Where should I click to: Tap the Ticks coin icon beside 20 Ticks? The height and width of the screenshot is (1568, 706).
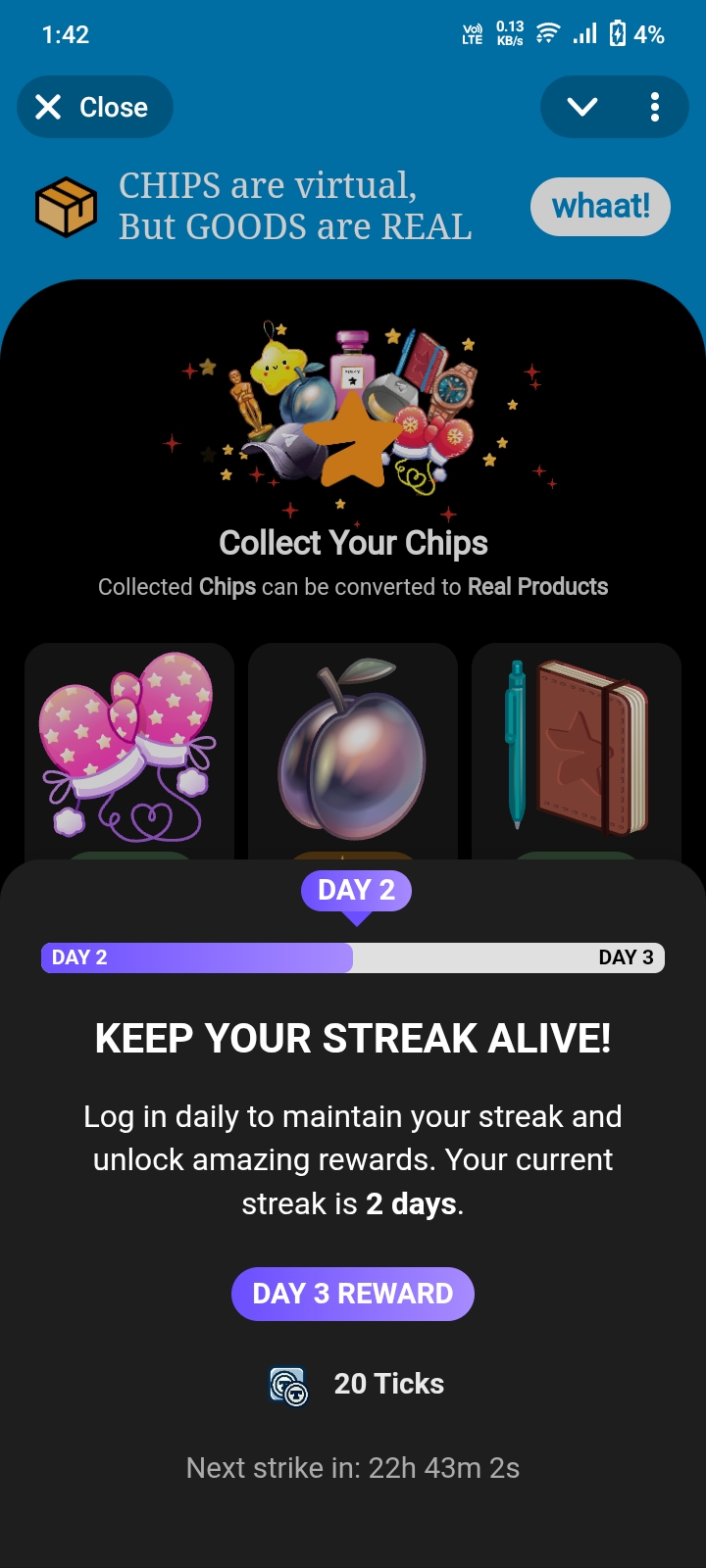tap(289, 1385)
